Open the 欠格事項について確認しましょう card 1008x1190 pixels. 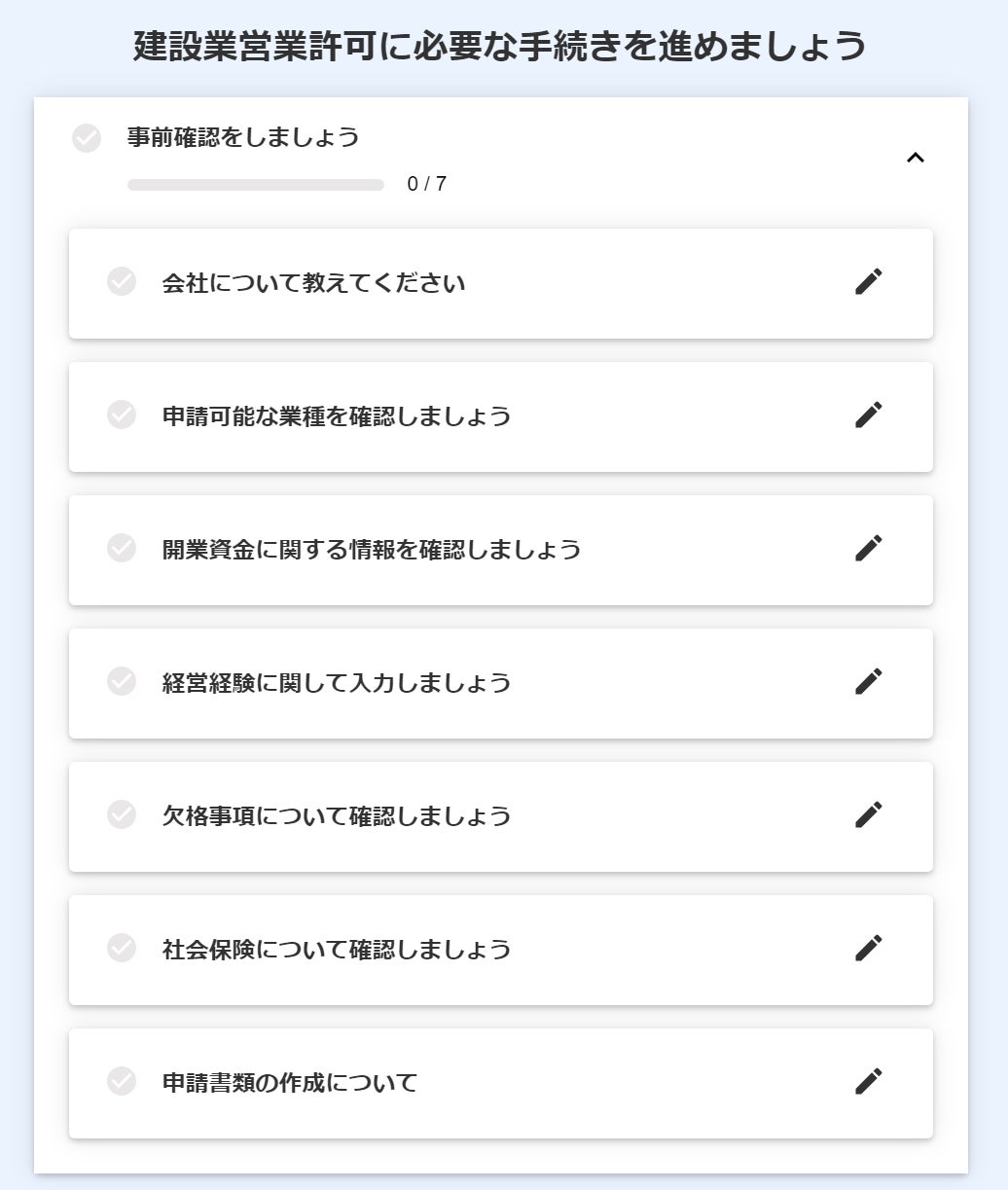click(337, 815)
